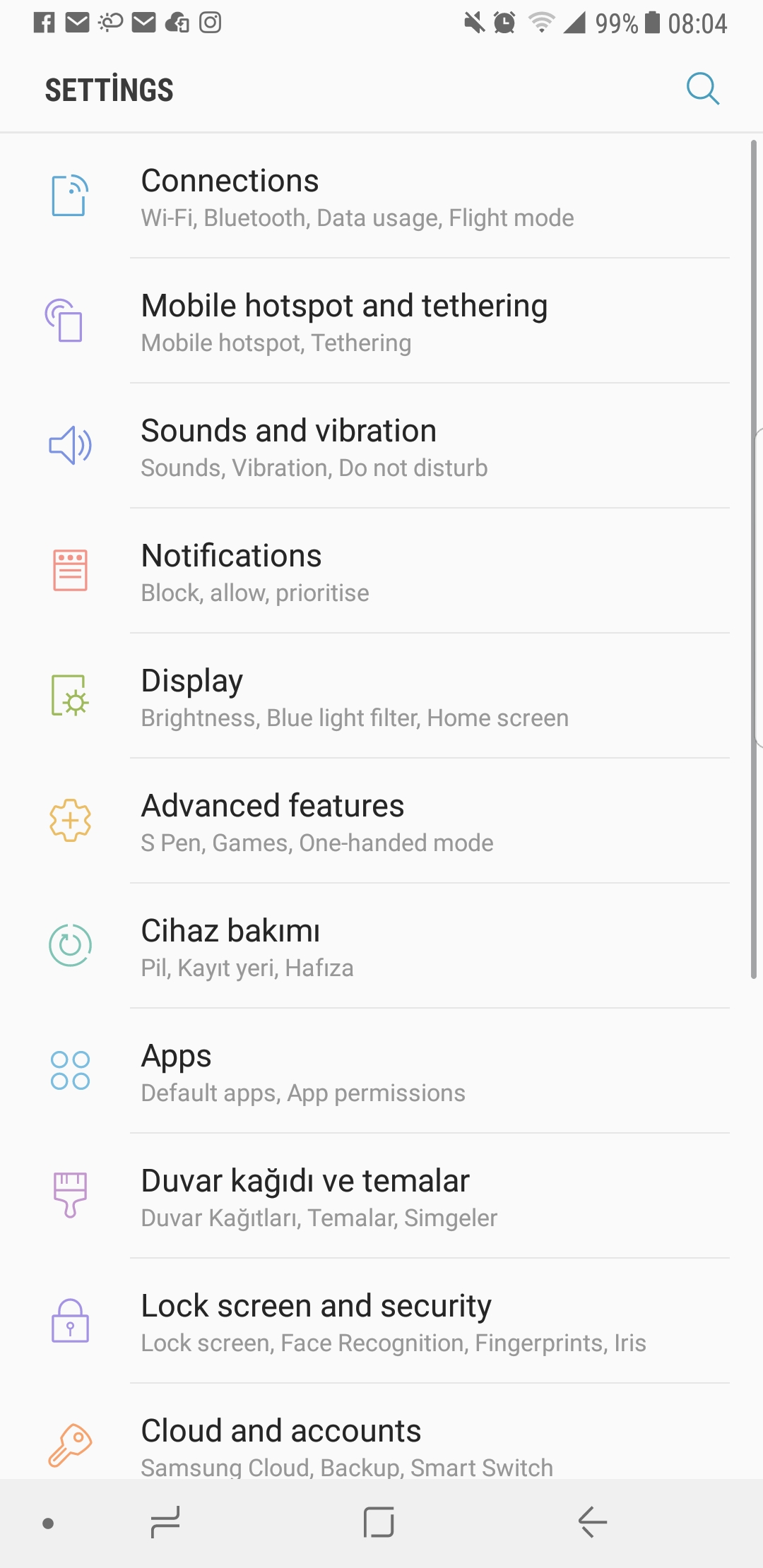Viewport: 763px width, 1568px height.
Task: Open Duvar kağıdı ve temalar
Action: pos(381,1196)
